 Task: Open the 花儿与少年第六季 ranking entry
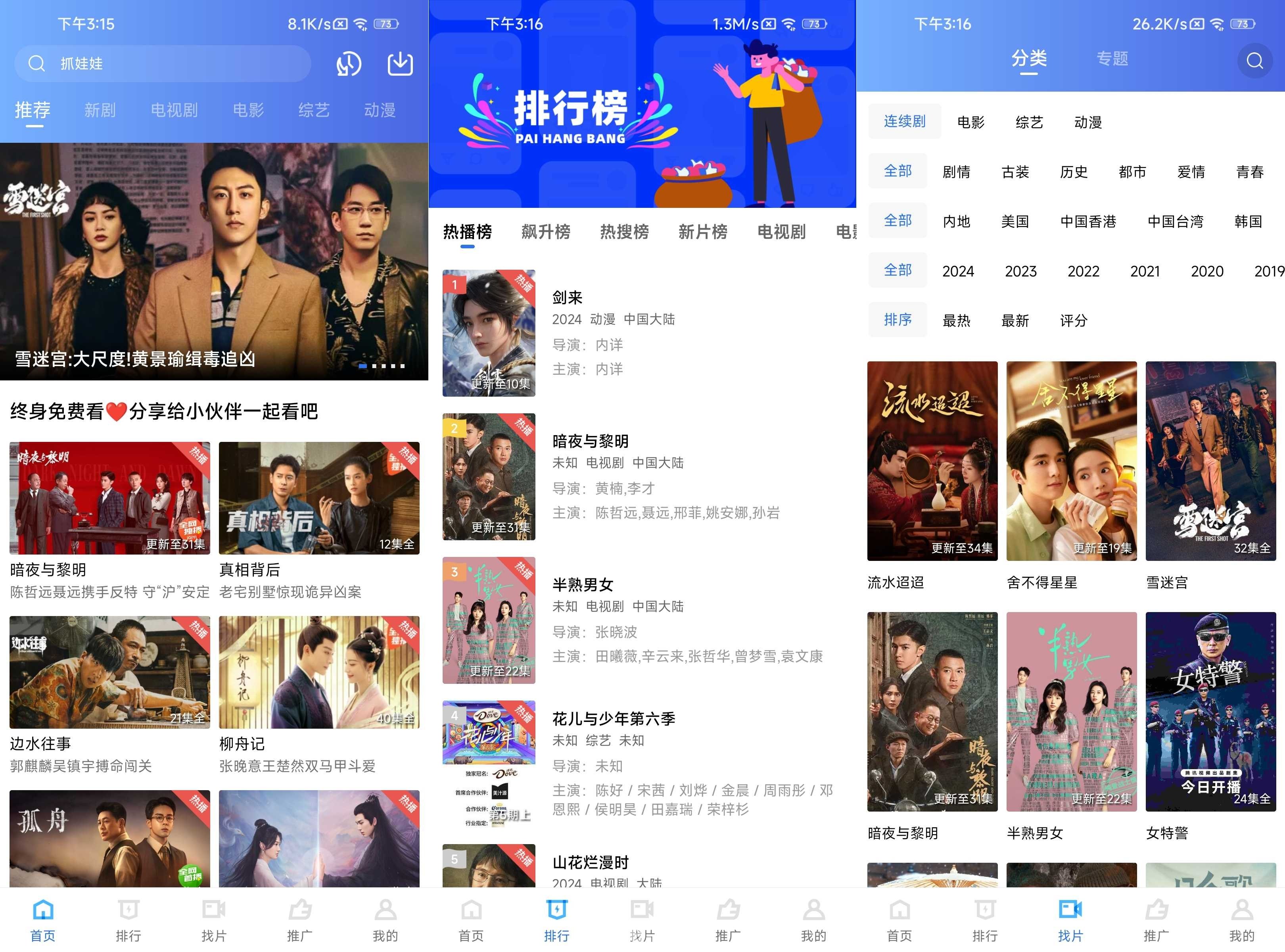tap(640, 764)
